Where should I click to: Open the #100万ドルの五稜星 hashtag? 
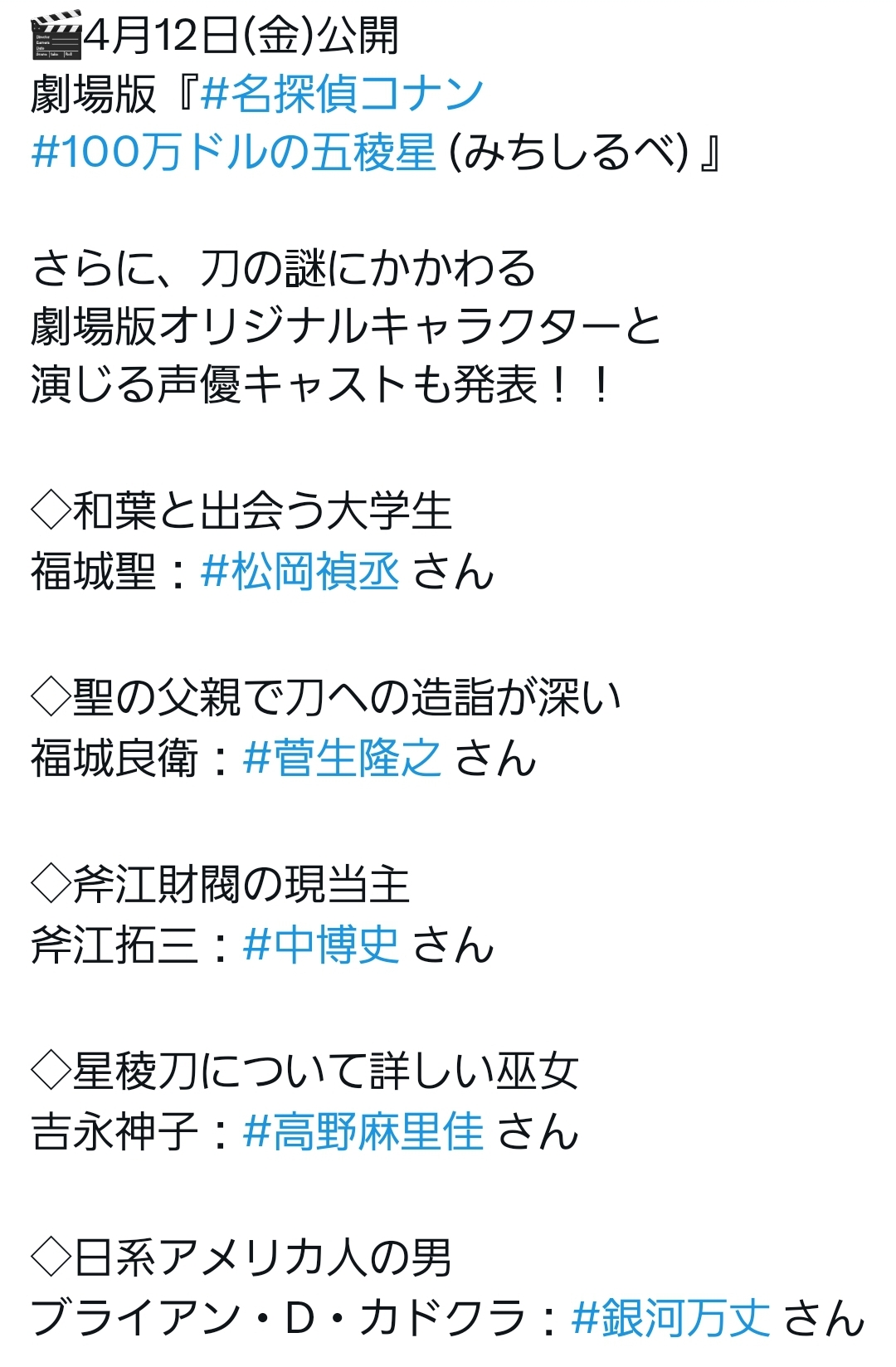pyautogui.click(x=233, y=153)
